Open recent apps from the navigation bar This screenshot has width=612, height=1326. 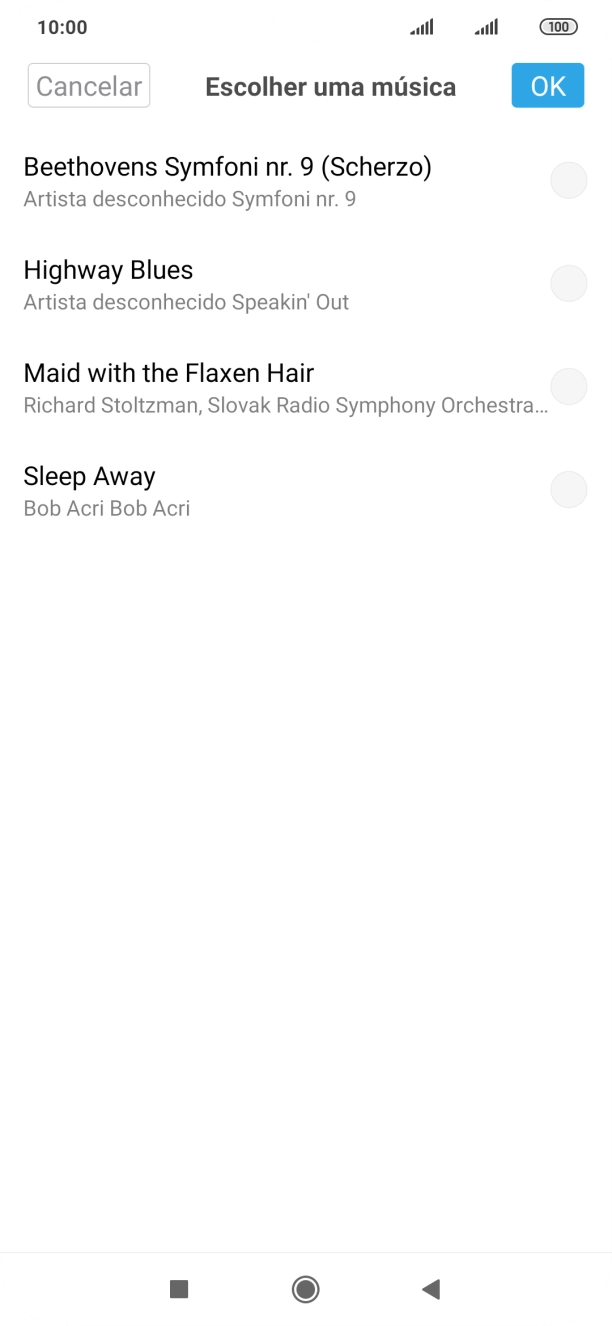tap(179, 1289)
